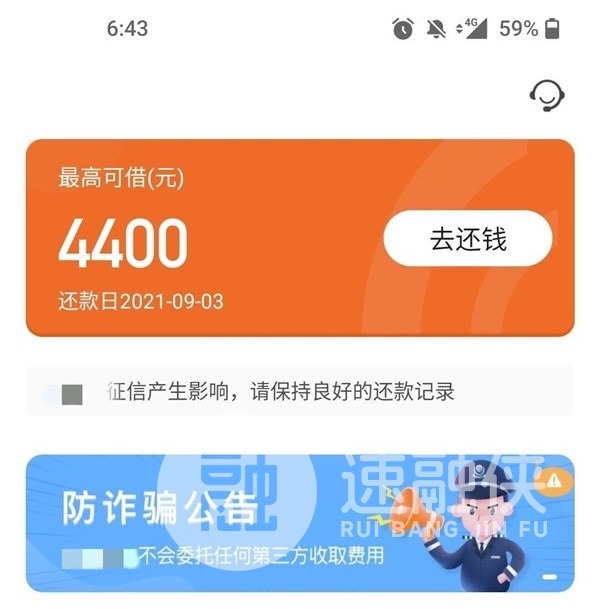Viewport: 600px width, 609px height.
Task: Tap the 去还钱 button
Action: 468,239
